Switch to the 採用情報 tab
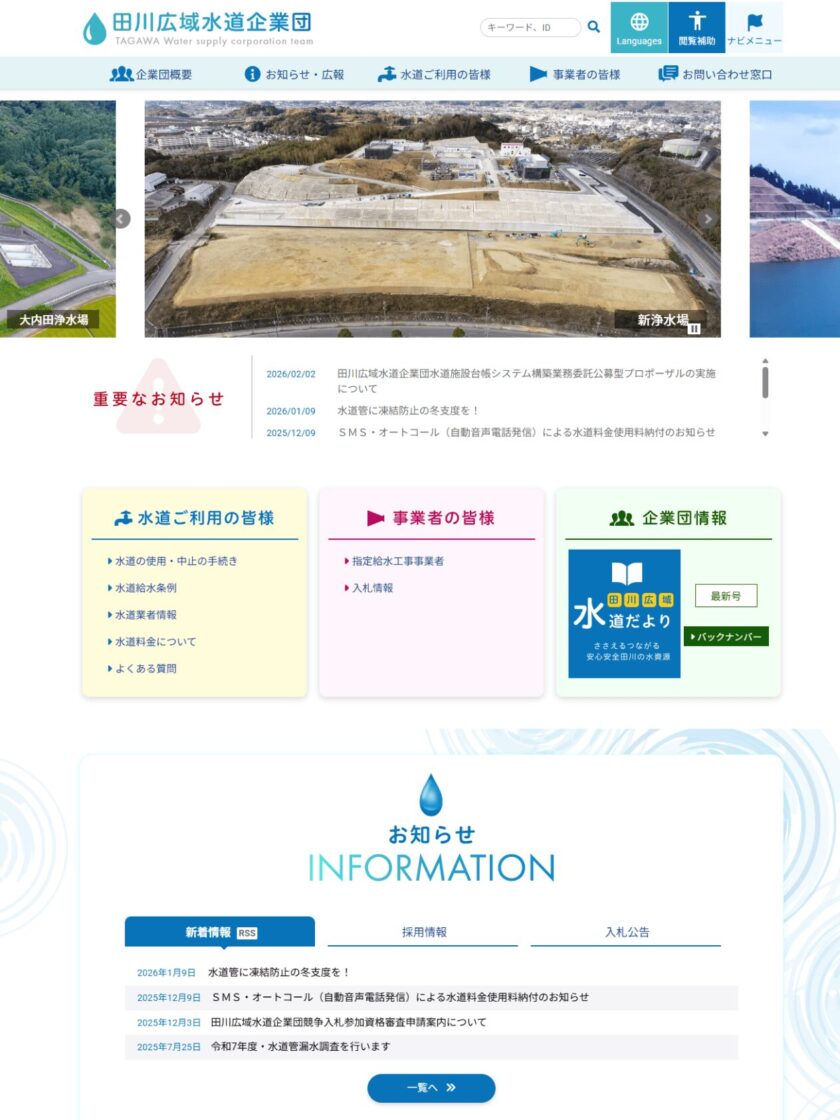This screenshot has height=1120, width=840. [424, 932]
